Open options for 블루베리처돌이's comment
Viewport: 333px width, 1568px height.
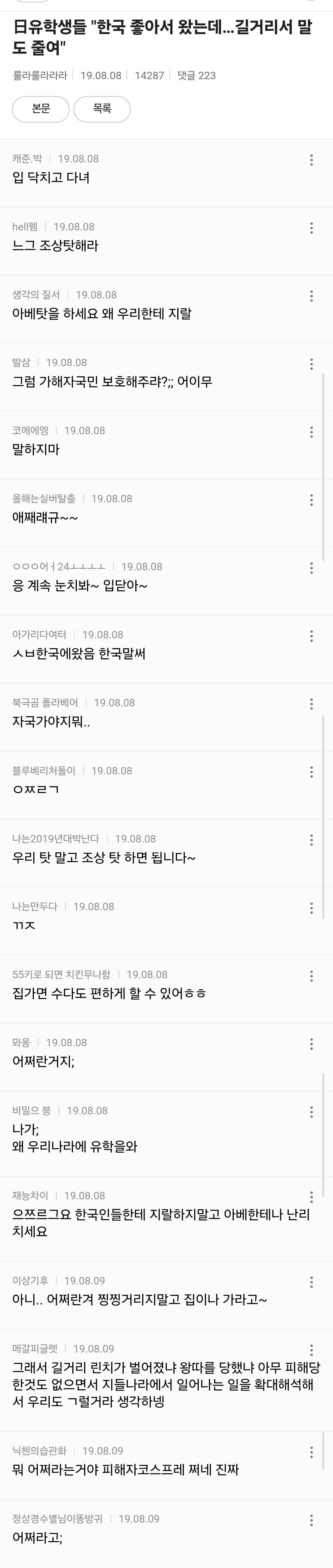[x=311, y=772]
